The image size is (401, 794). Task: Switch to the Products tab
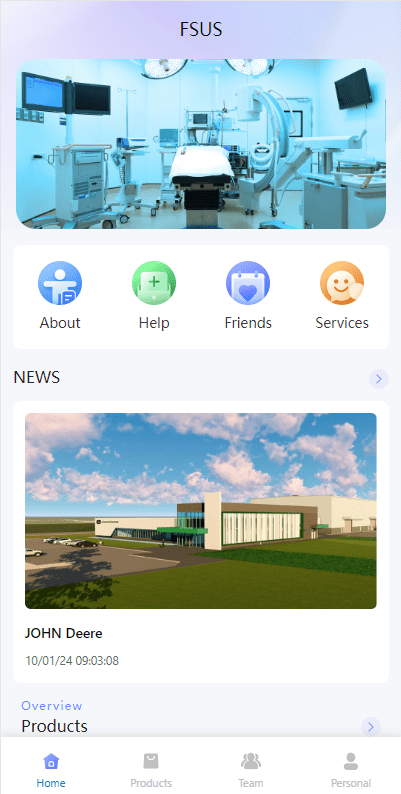tap(151, 770)
